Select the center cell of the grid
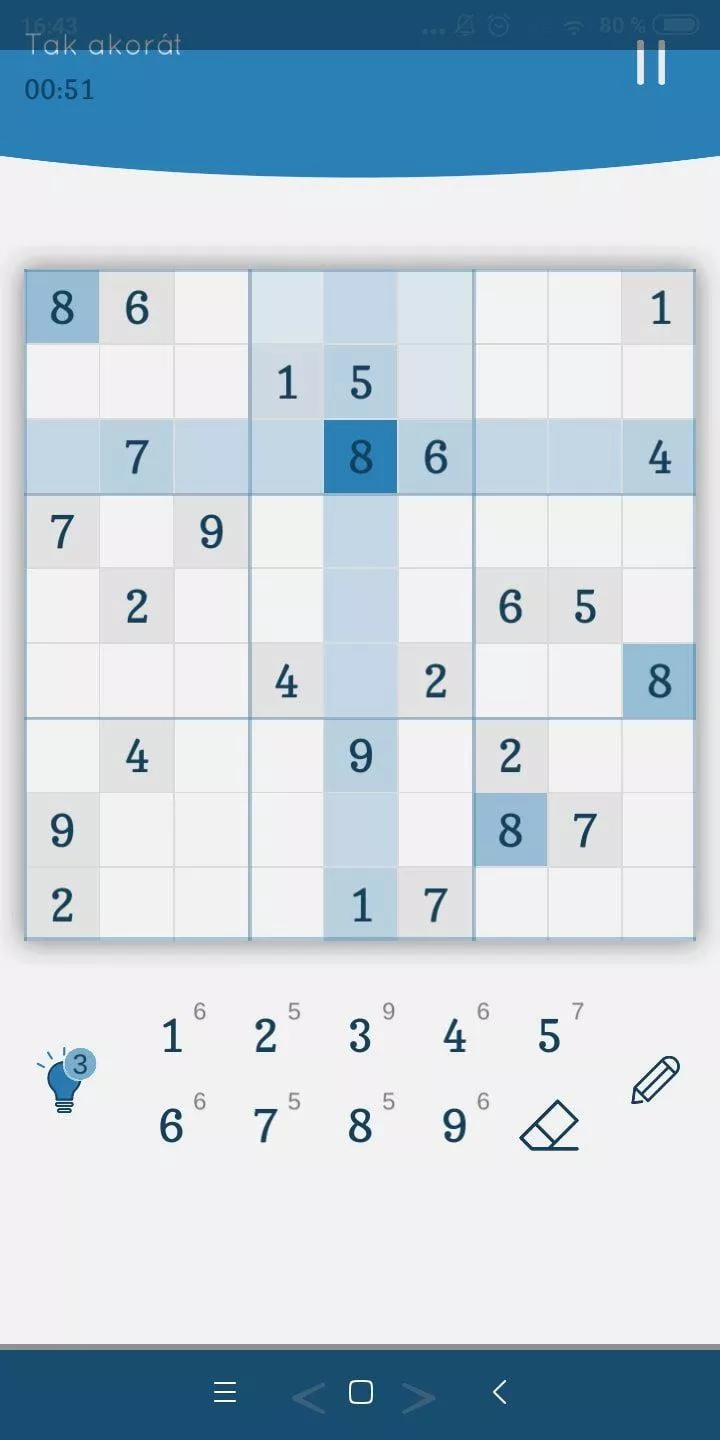The height and width of the screenshot is (1440, 720). click(360, 606)
